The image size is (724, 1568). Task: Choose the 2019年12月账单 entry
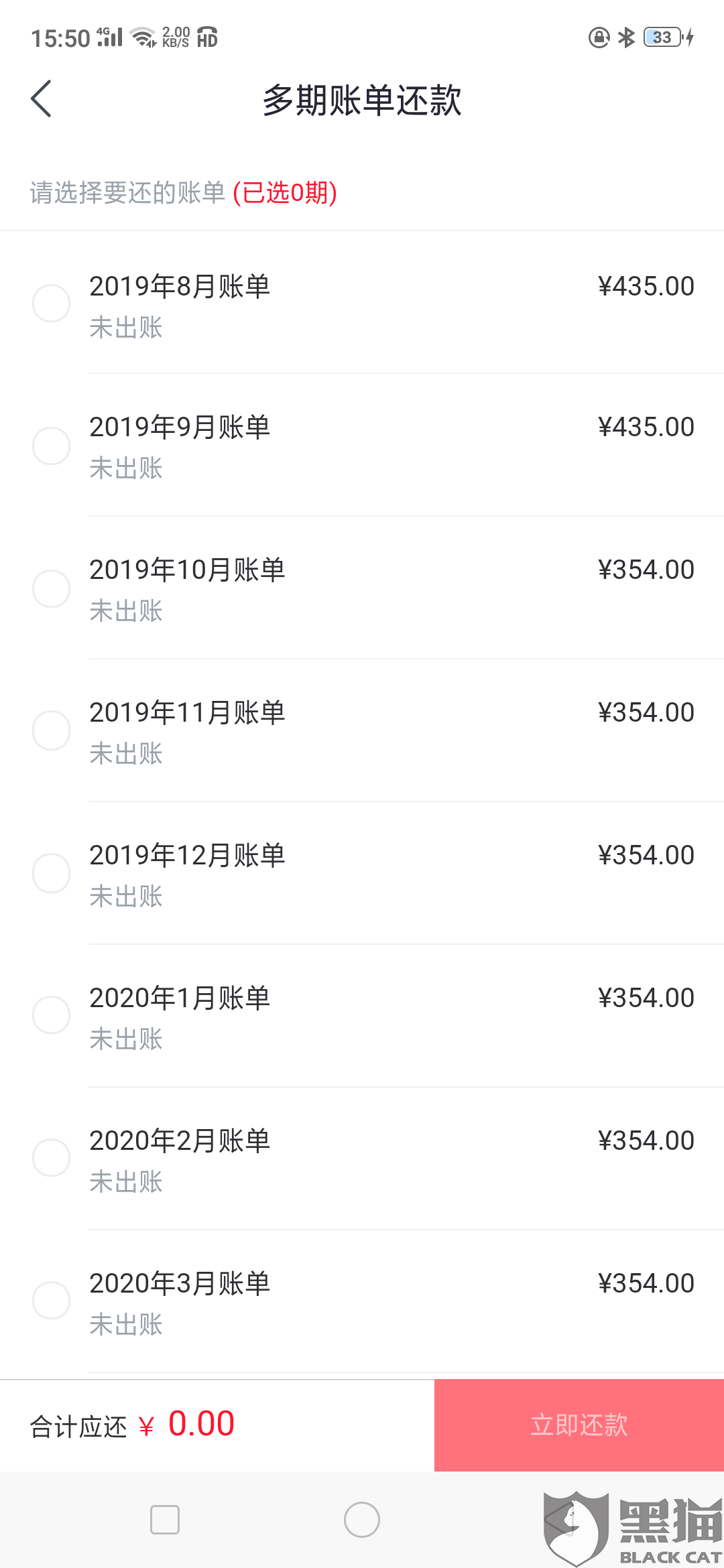[52, 873]
